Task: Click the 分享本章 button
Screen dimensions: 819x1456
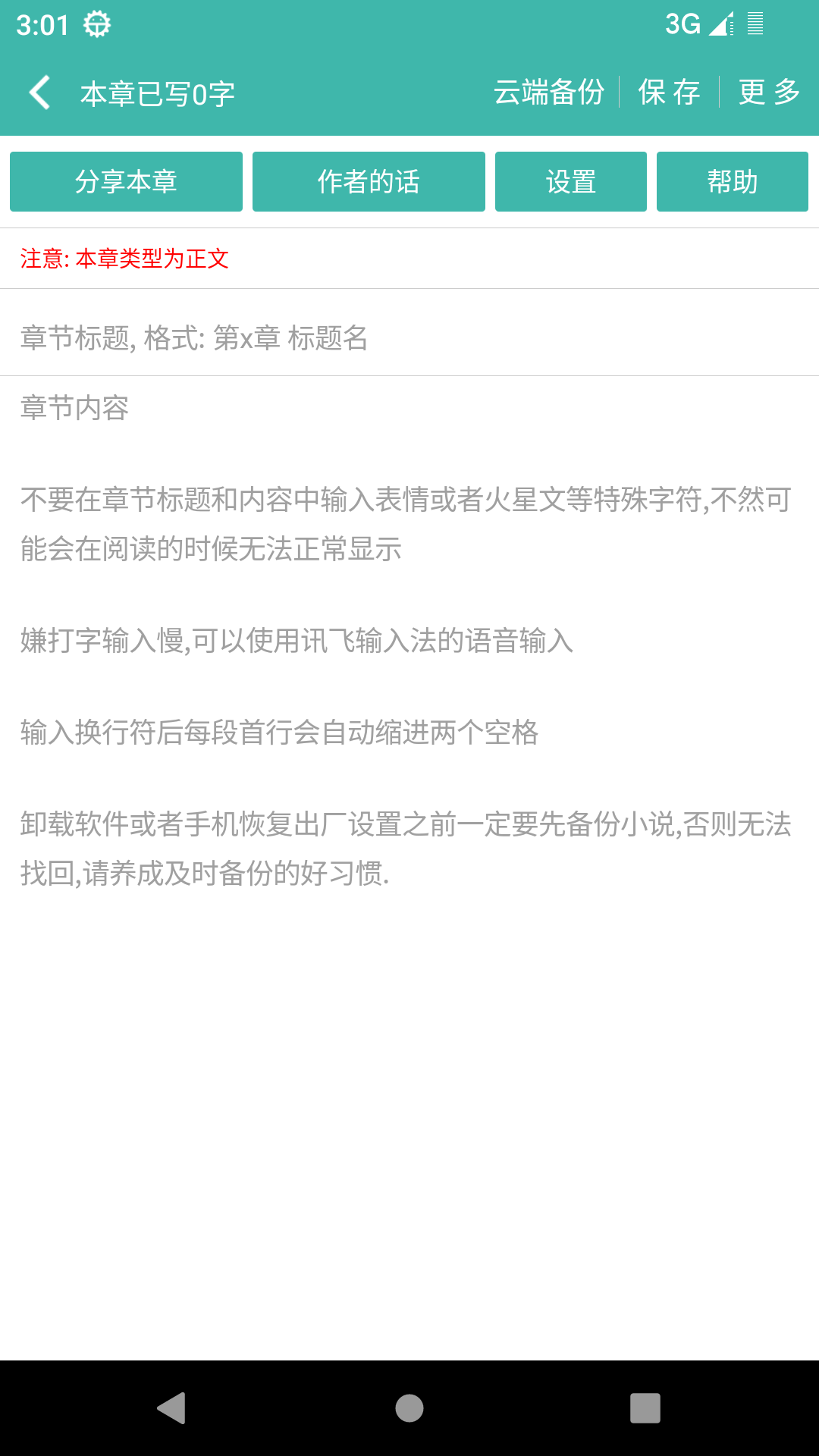Action: click(126, 181)
